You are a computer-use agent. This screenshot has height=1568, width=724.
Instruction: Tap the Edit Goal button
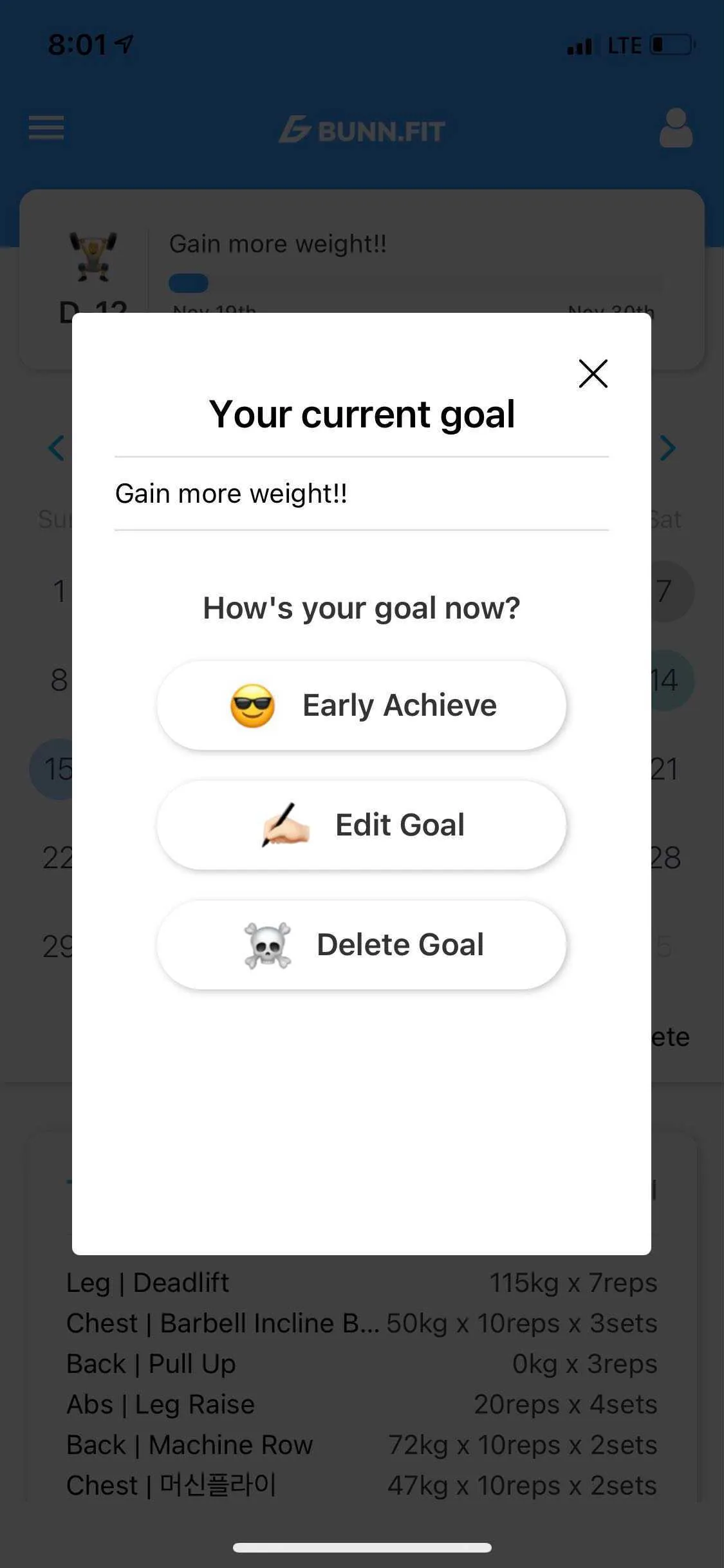coord(362,825)
